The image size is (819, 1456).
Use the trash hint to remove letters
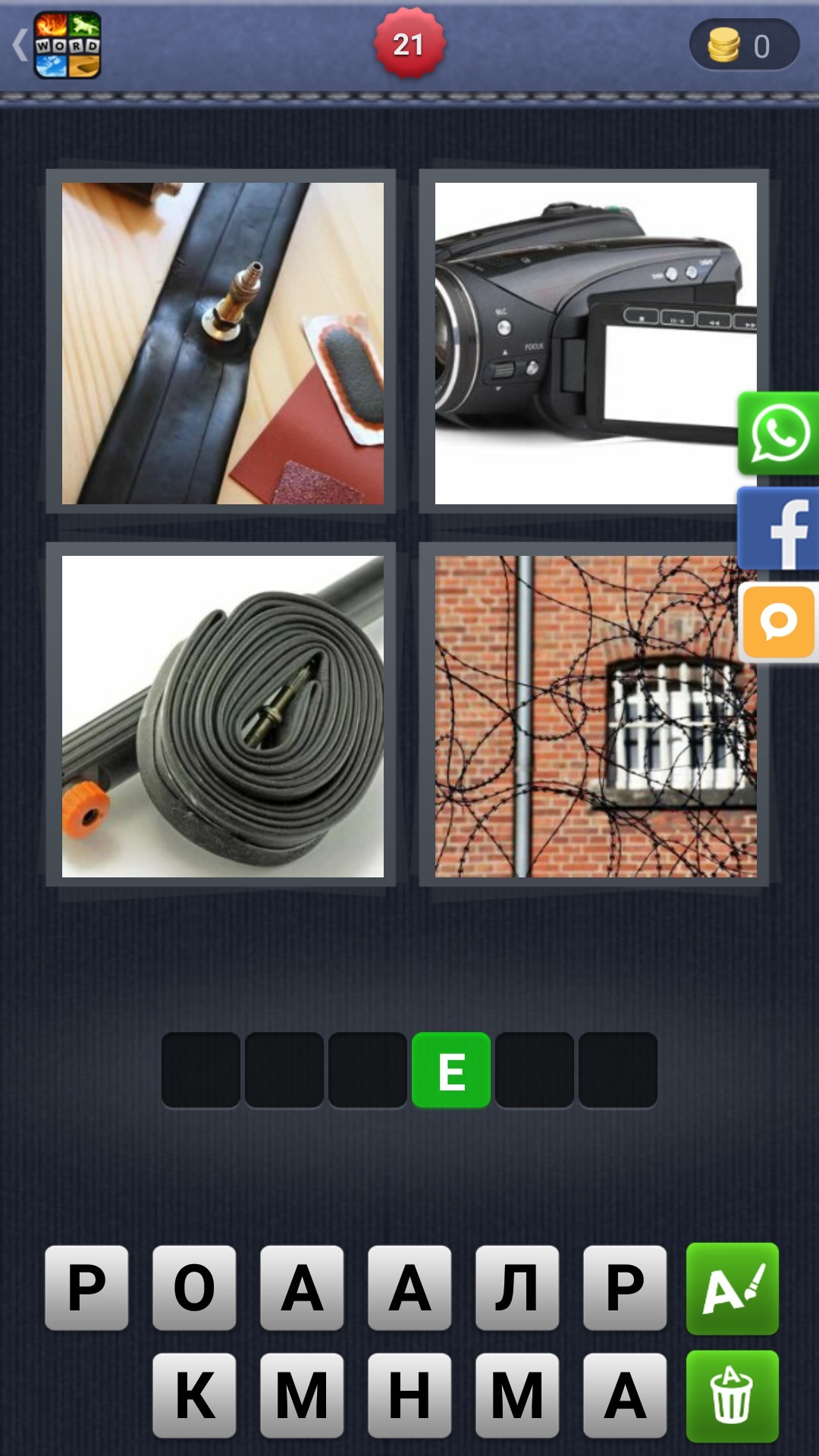point(732,1395)
